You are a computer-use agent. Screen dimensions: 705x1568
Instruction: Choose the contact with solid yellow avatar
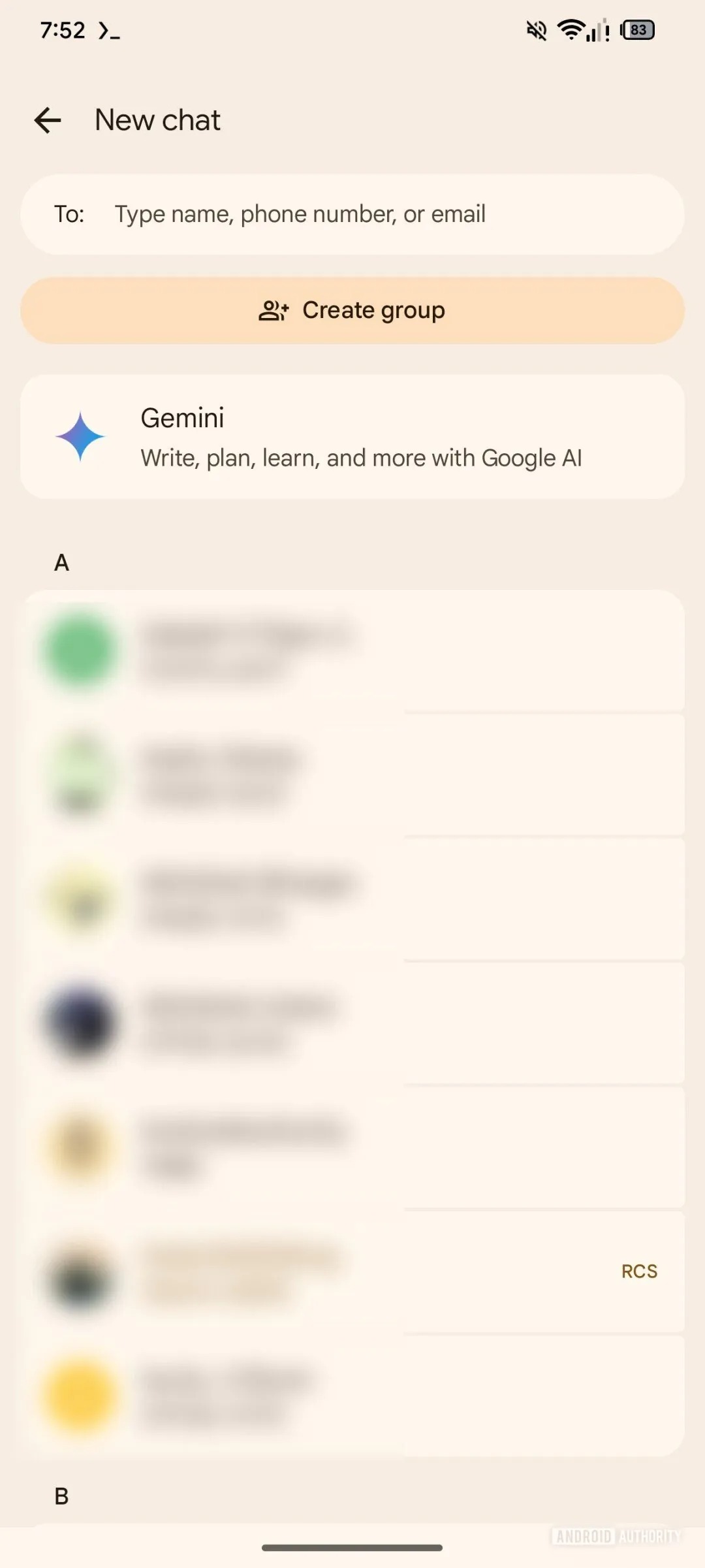352,1396
